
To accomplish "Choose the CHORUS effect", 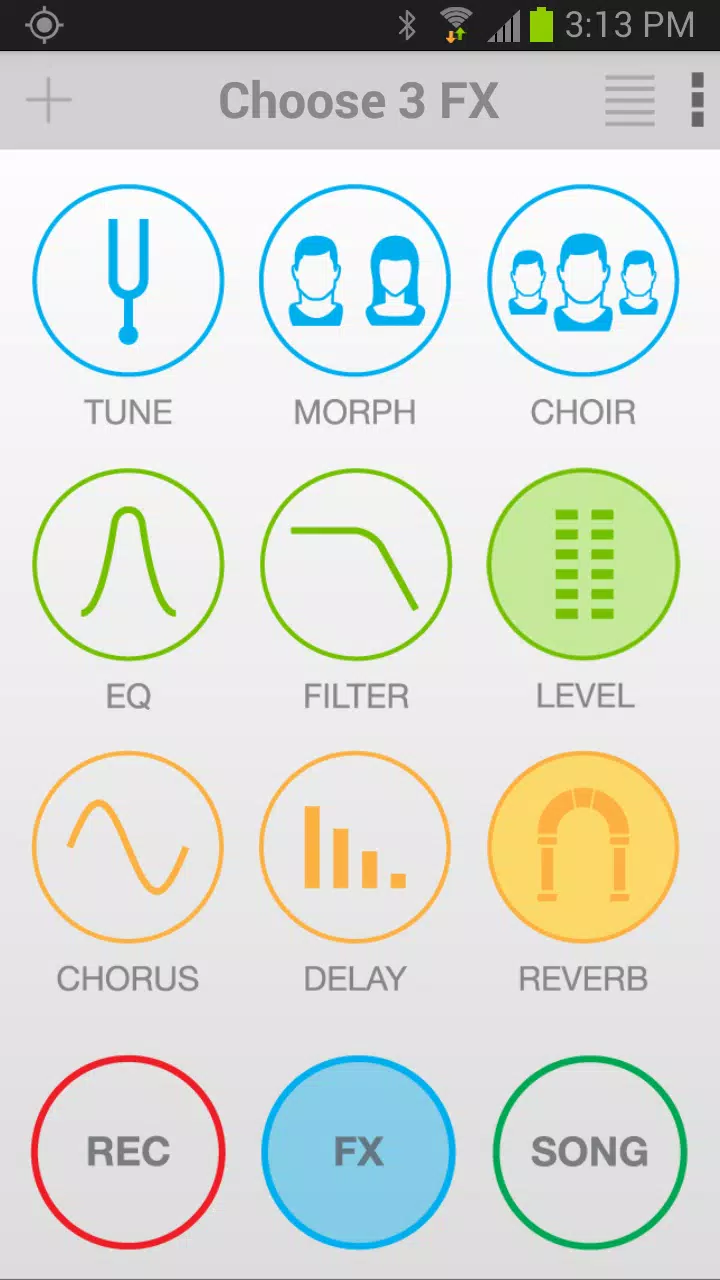I will [128, 846].
